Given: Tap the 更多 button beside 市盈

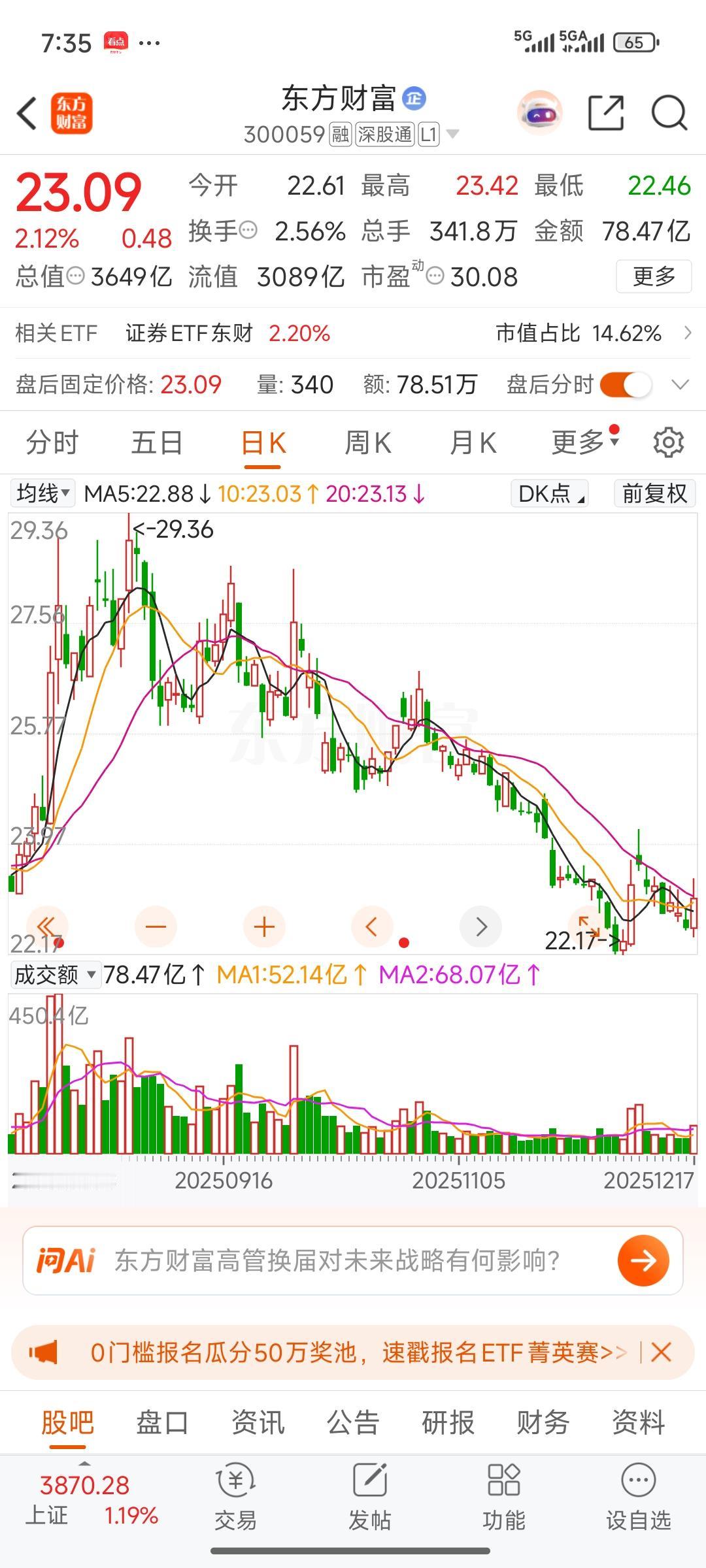Looking at the screenshot, I should click(x=654, y=276).
